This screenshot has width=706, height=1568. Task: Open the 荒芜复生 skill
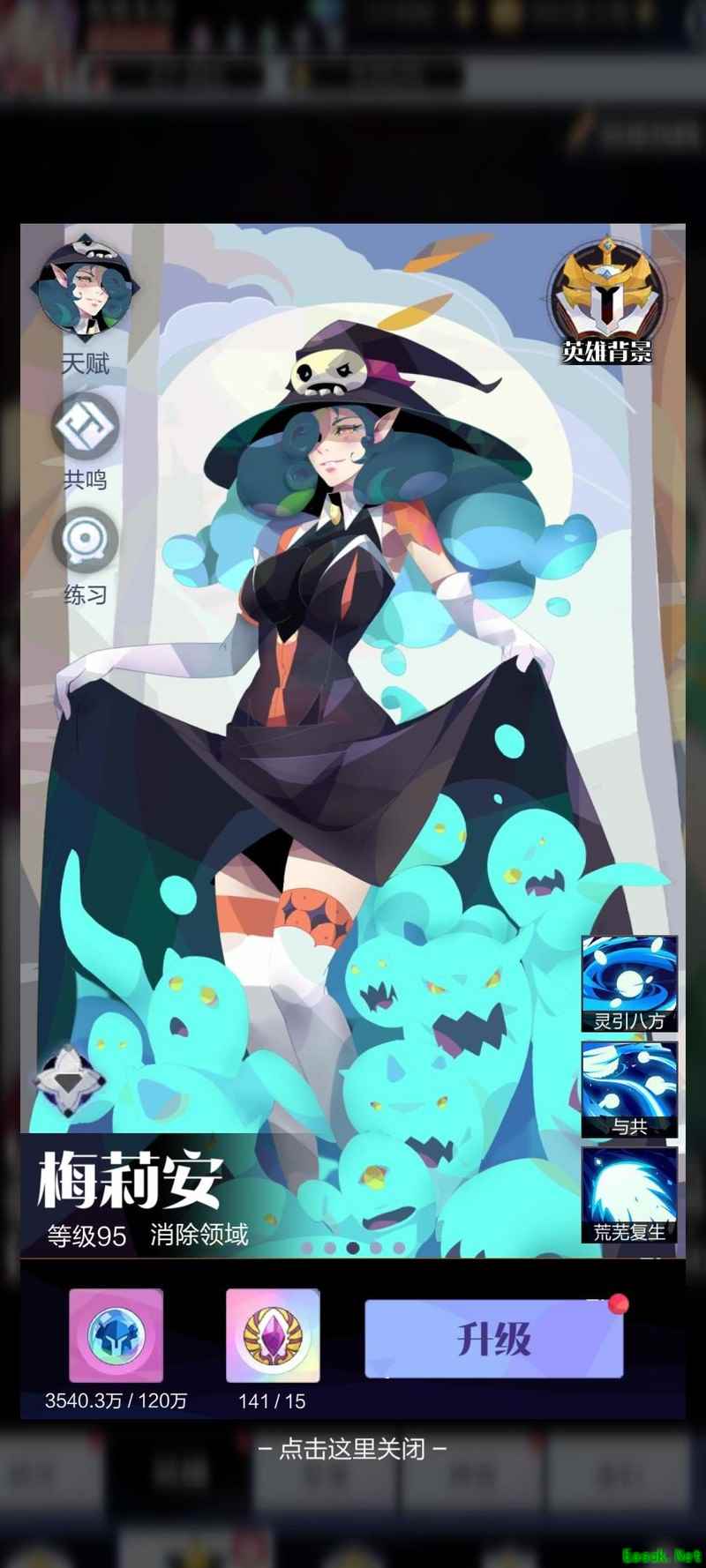(x=629, y=1195)
